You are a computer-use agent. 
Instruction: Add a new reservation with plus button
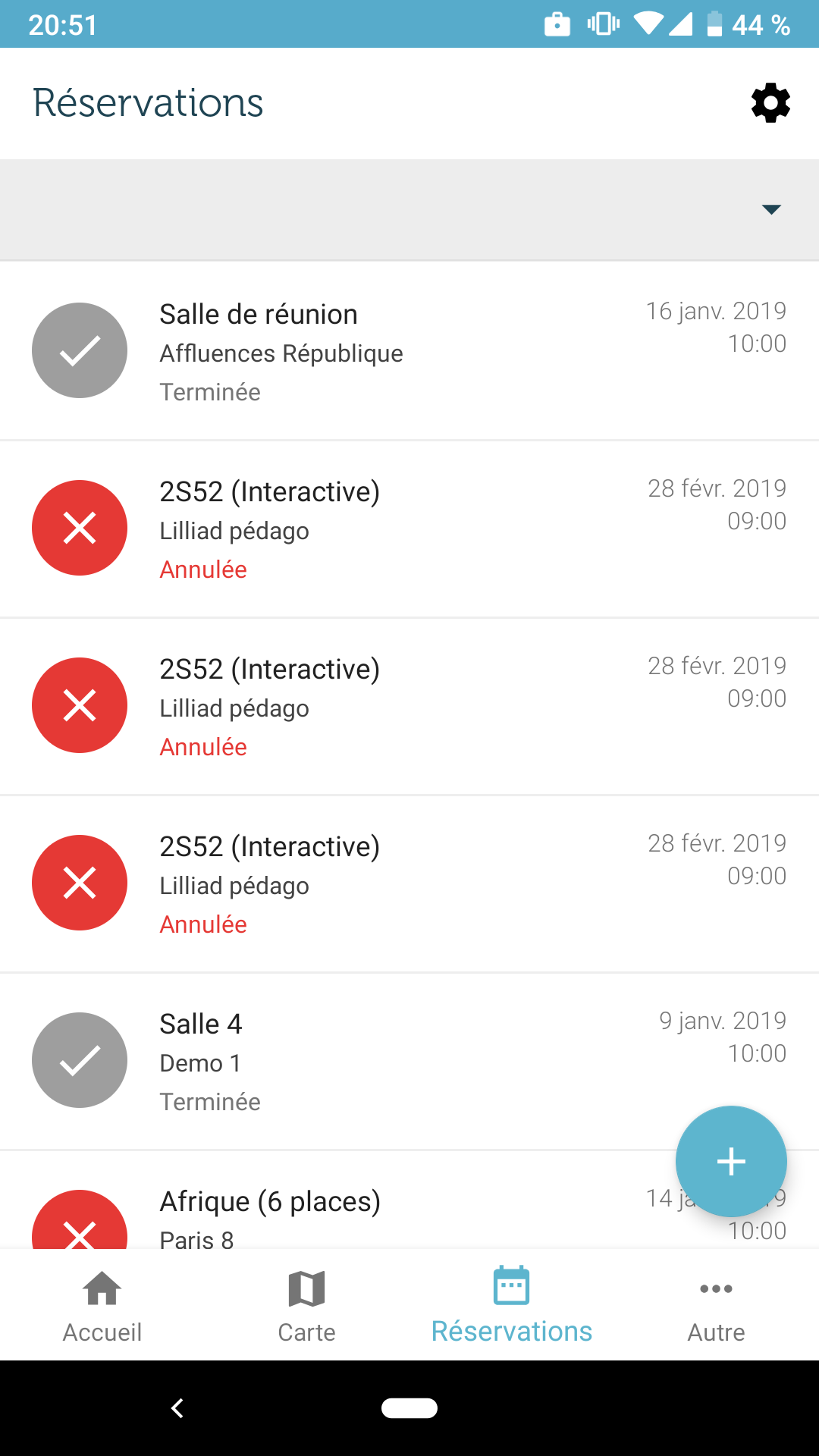coord(731,1162)
